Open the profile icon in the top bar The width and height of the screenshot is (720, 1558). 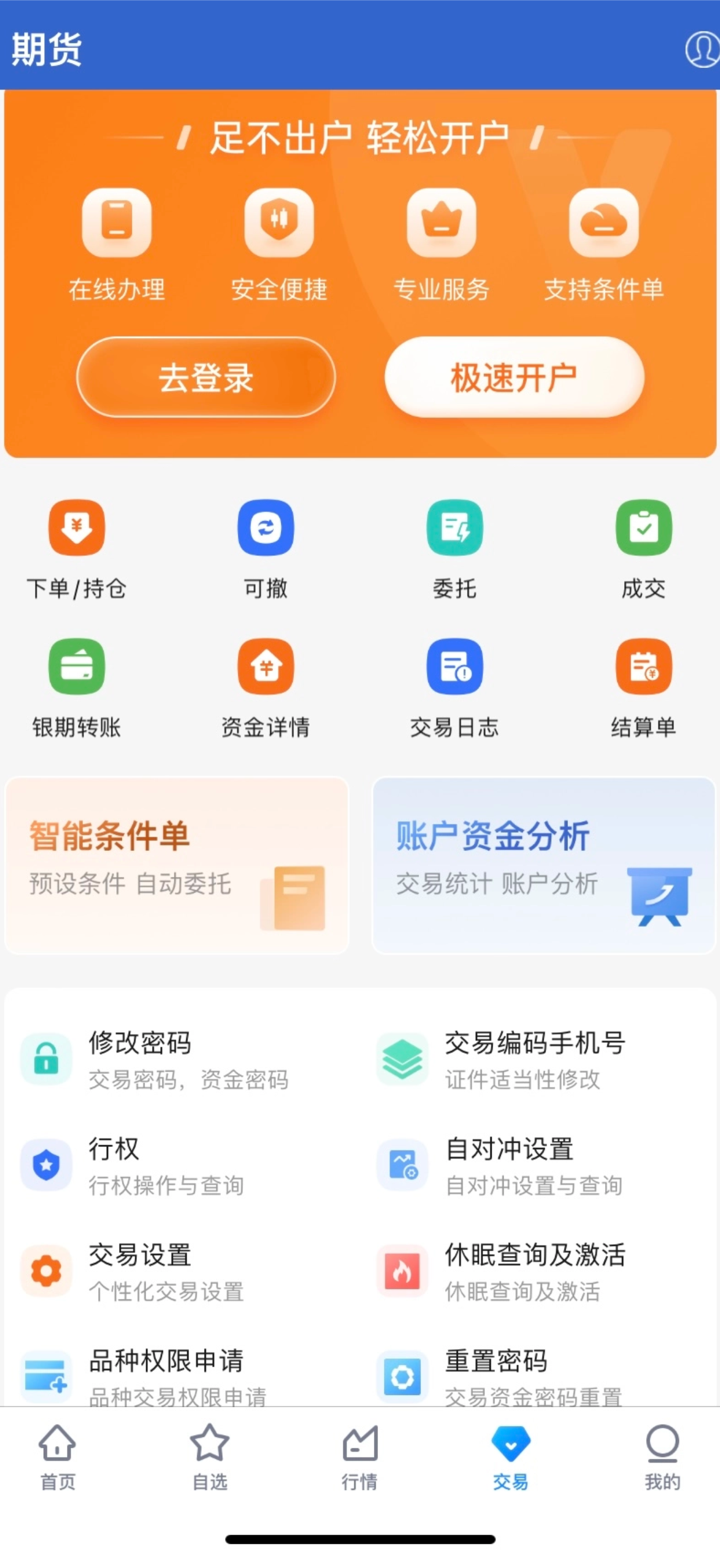pos(701,47)
